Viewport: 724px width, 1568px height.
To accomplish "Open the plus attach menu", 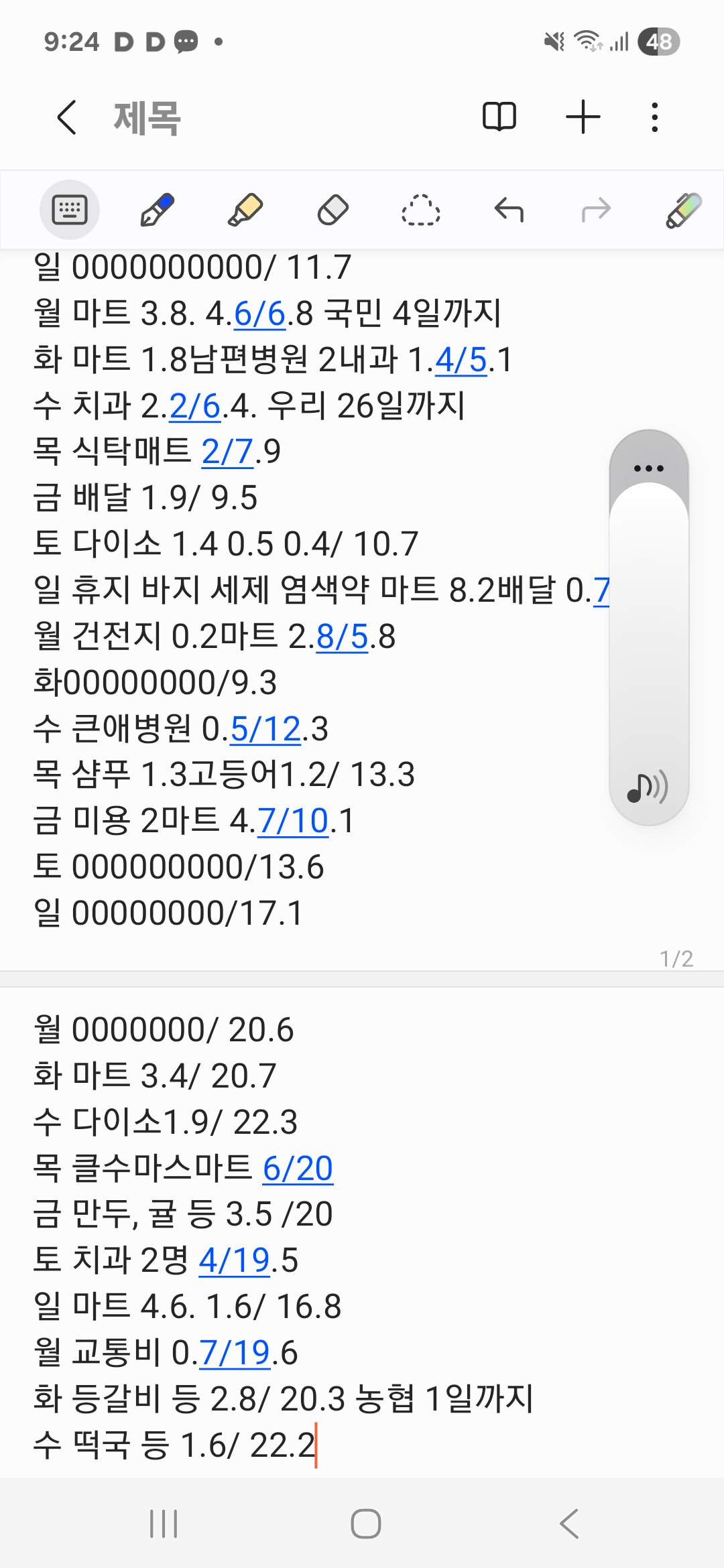I will [583, 117].
